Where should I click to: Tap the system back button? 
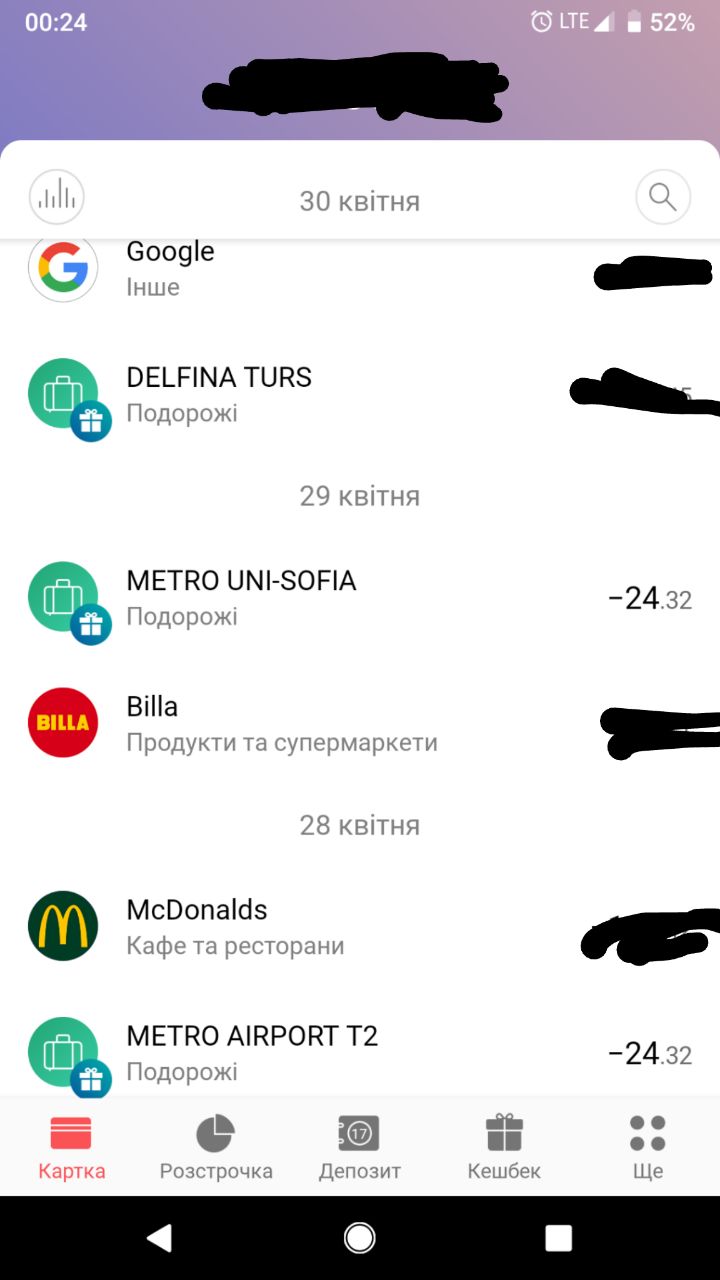tap(160, 1238)
